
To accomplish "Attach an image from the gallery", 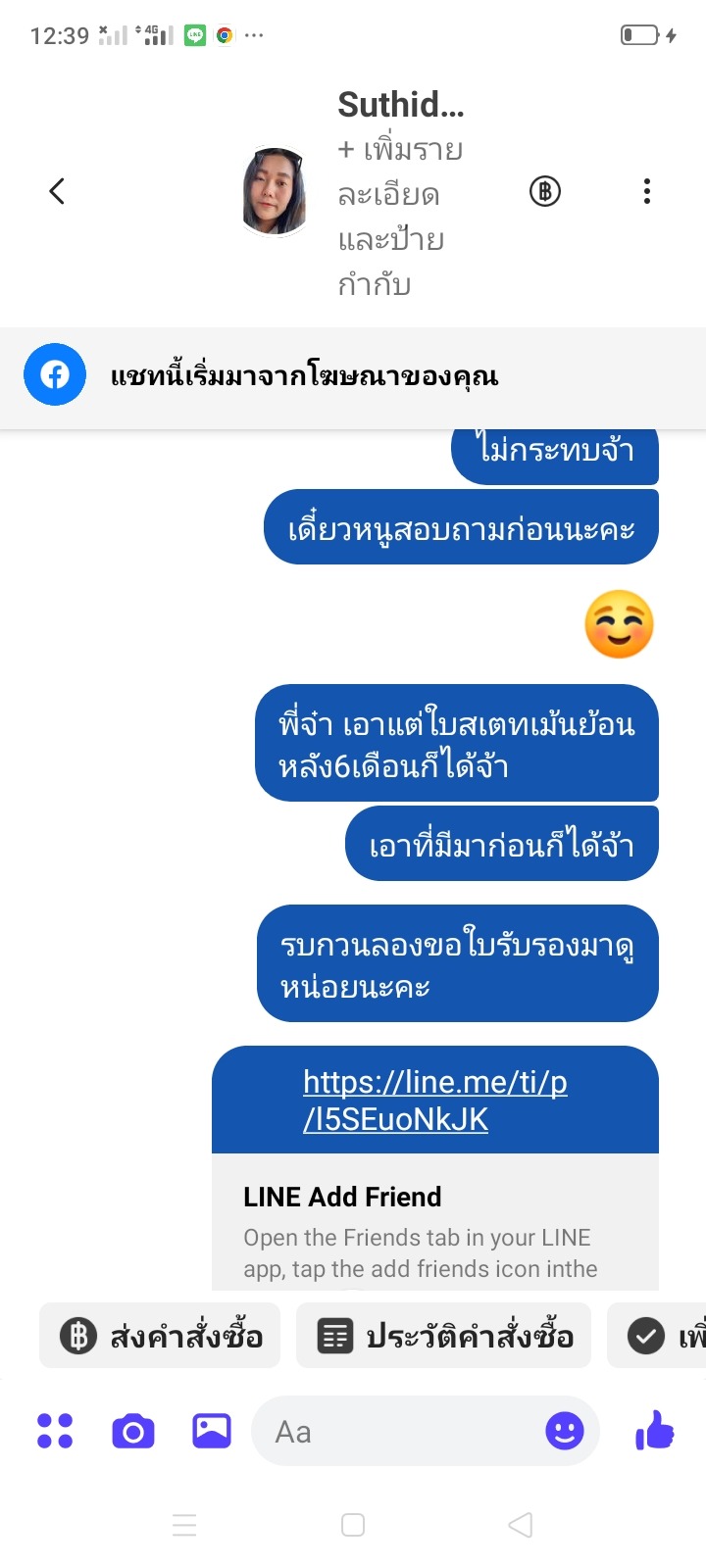I will [212, 1431].
